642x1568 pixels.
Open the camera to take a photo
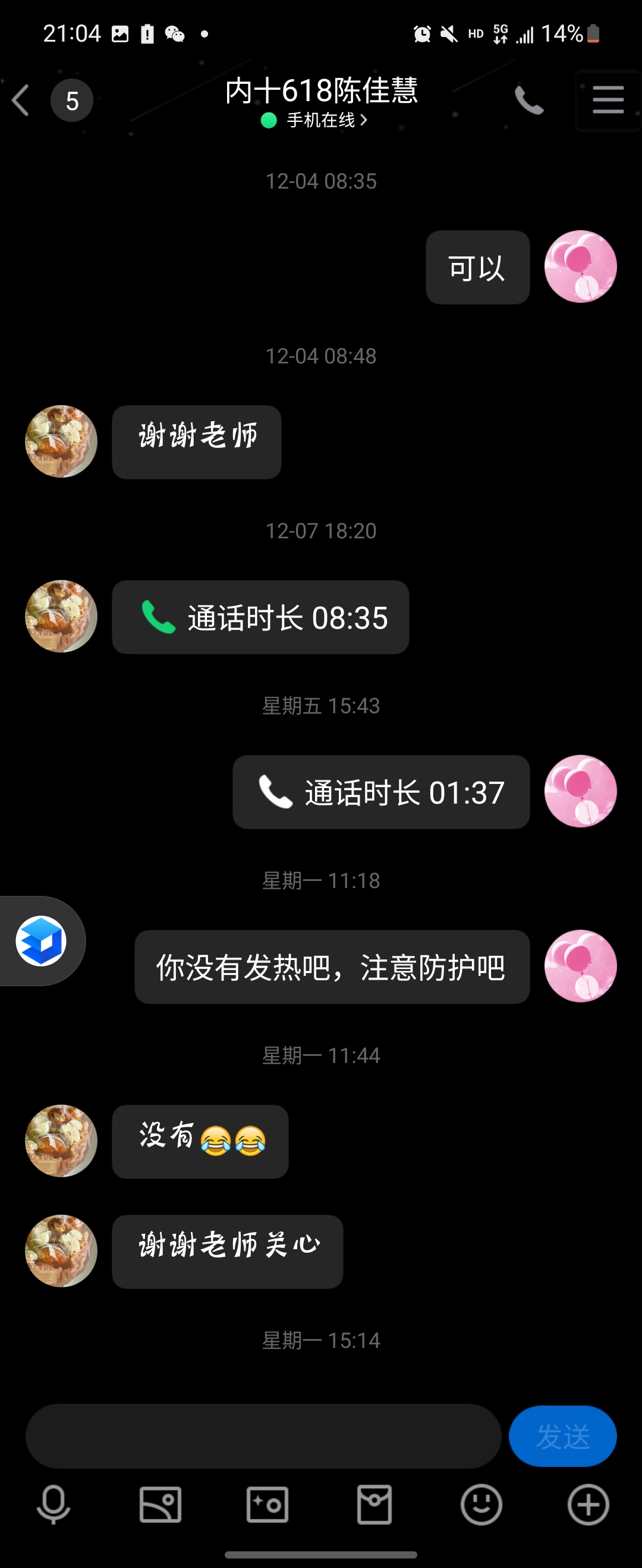point(267,1505)
